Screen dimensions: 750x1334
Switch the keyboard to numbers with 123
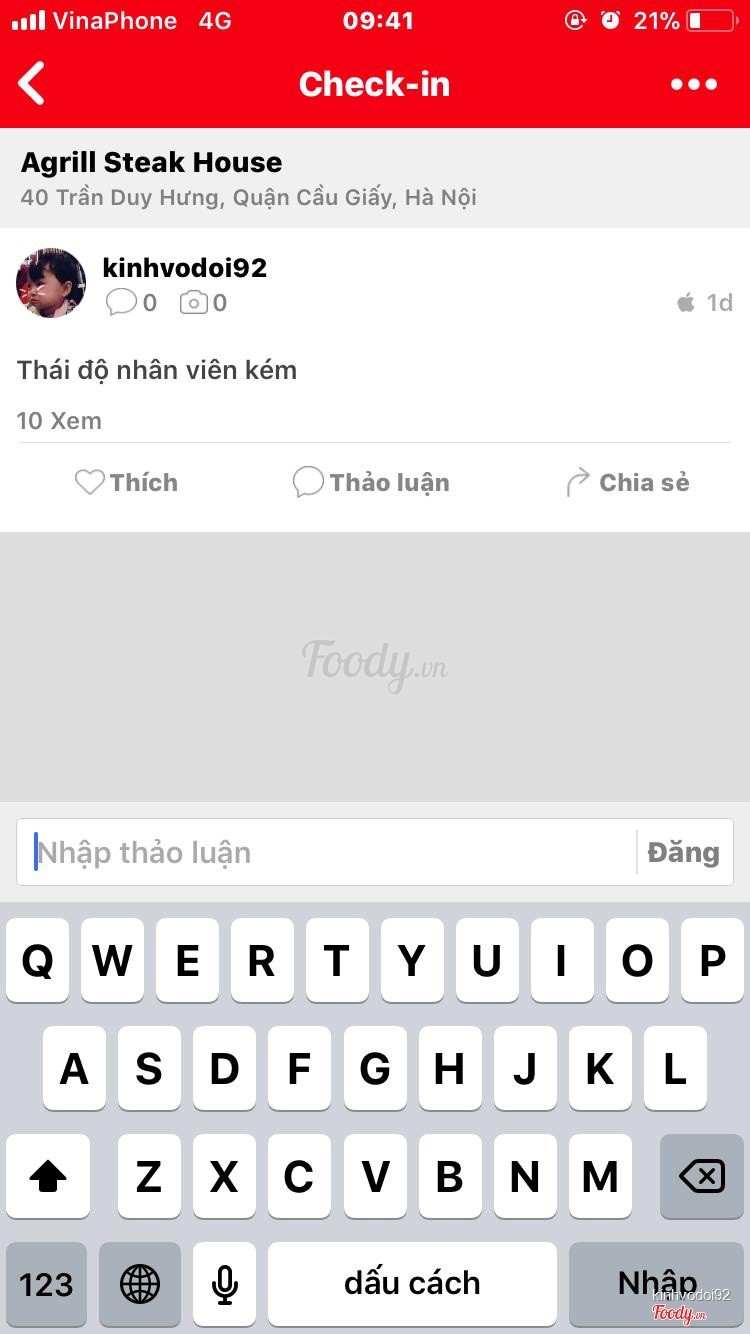pyautogui.click(x=46, y=1284)
